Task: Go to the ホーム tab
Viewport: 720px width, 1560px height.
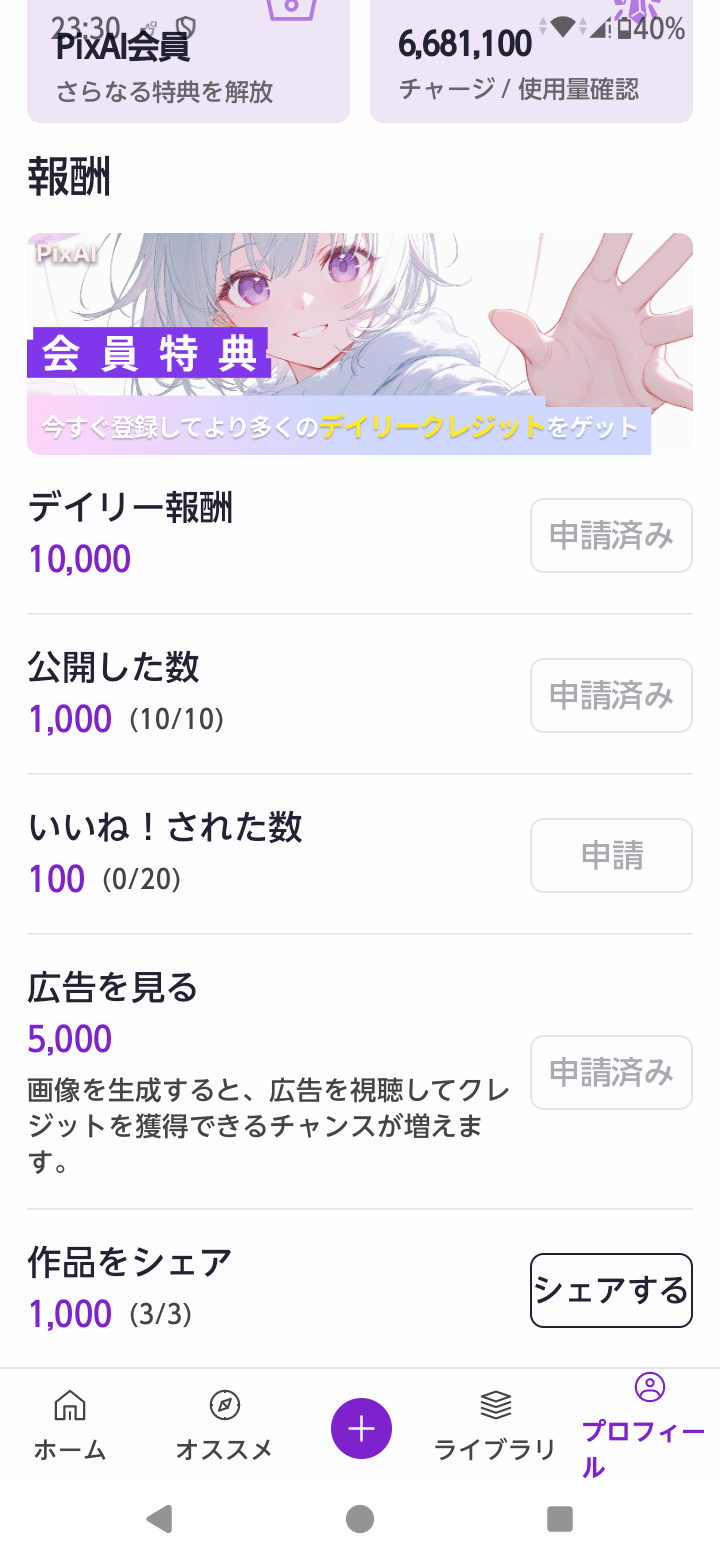Action: [x=70, y=1425]
